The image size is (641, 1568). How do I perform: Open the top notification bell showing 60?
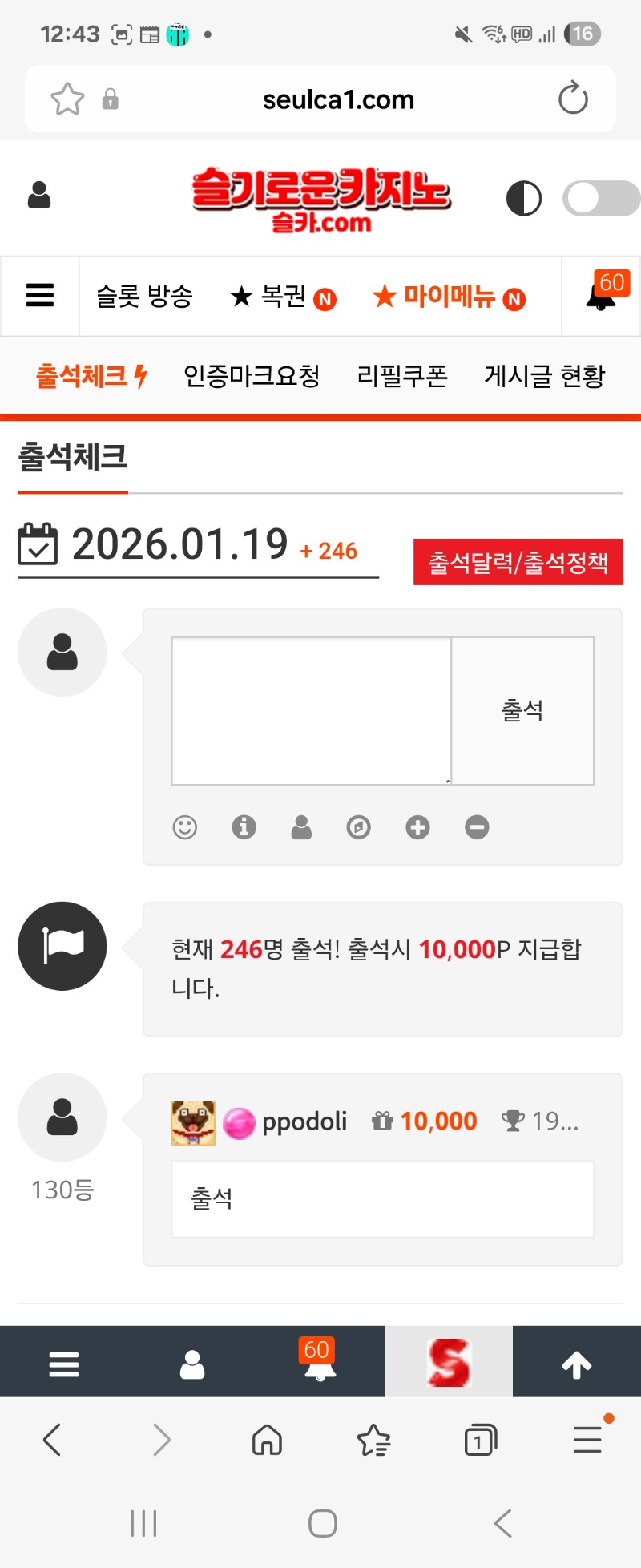(x=603, y=295)
